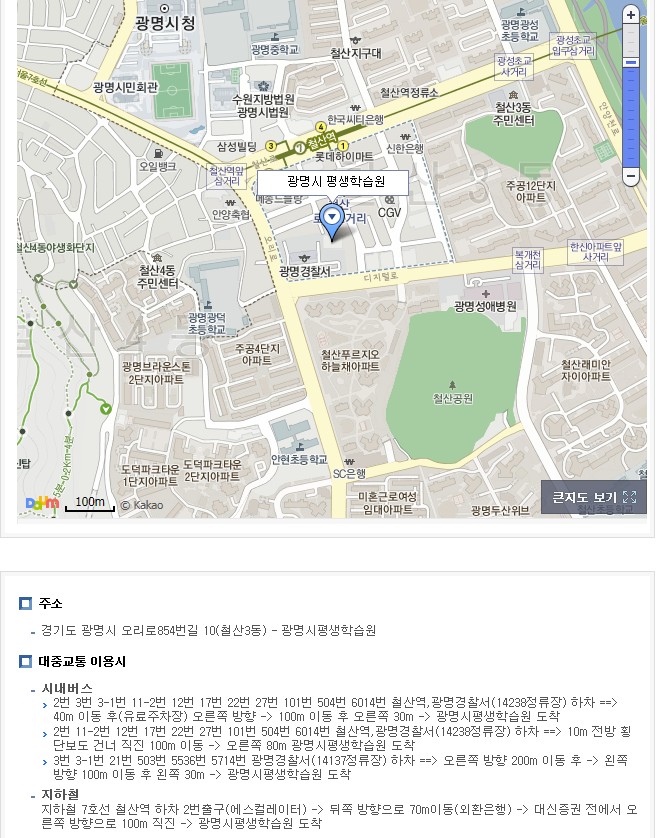Zoom out on the map
The width and height of the screenshot is (657, 838).
tap(631, 176)
